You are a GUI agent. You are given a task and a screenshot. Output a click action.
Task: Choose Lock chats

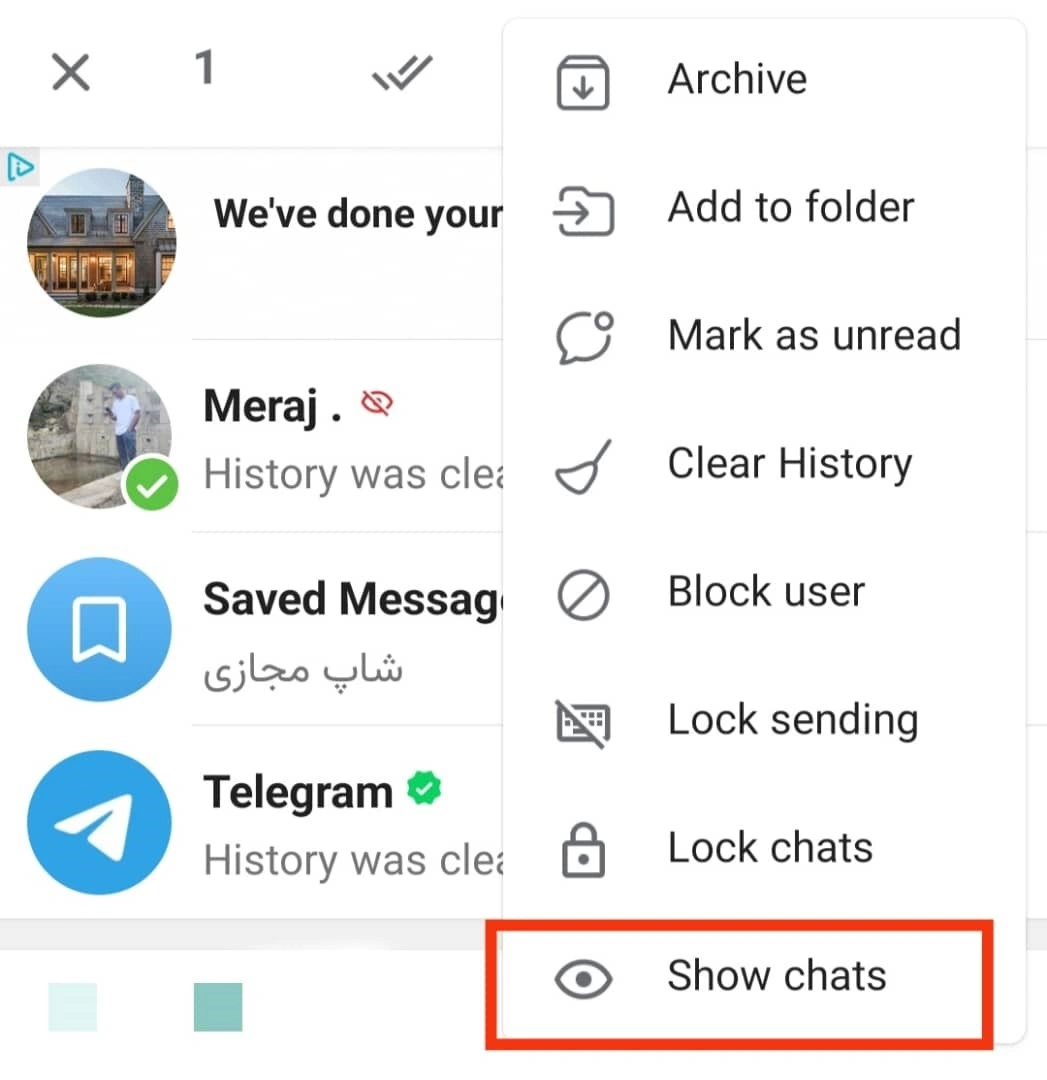coord(769,848)
